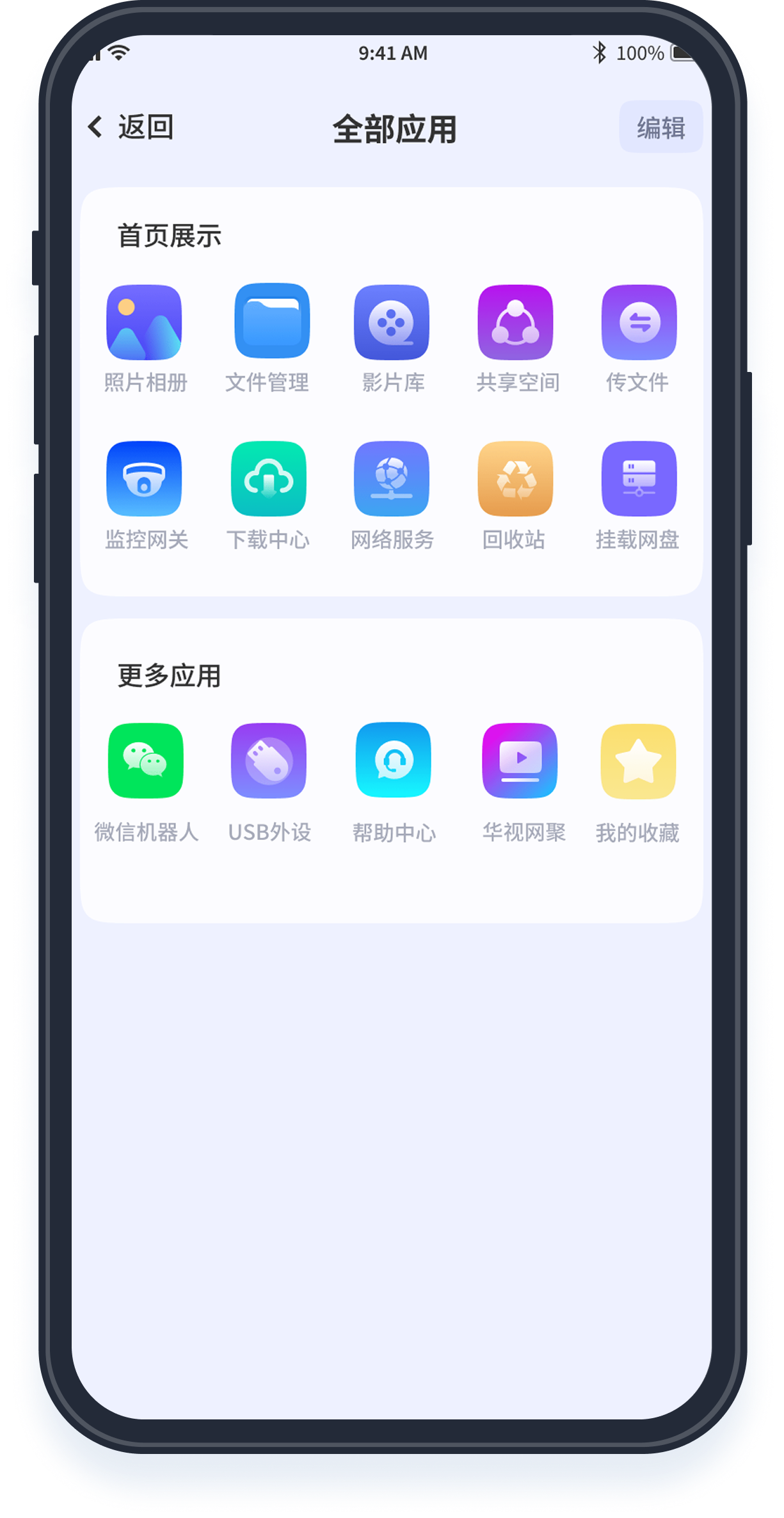The height and width of the screenshot is (1518, 784).
Task: Launch 影片库
Action: click(x=392, y=323)
